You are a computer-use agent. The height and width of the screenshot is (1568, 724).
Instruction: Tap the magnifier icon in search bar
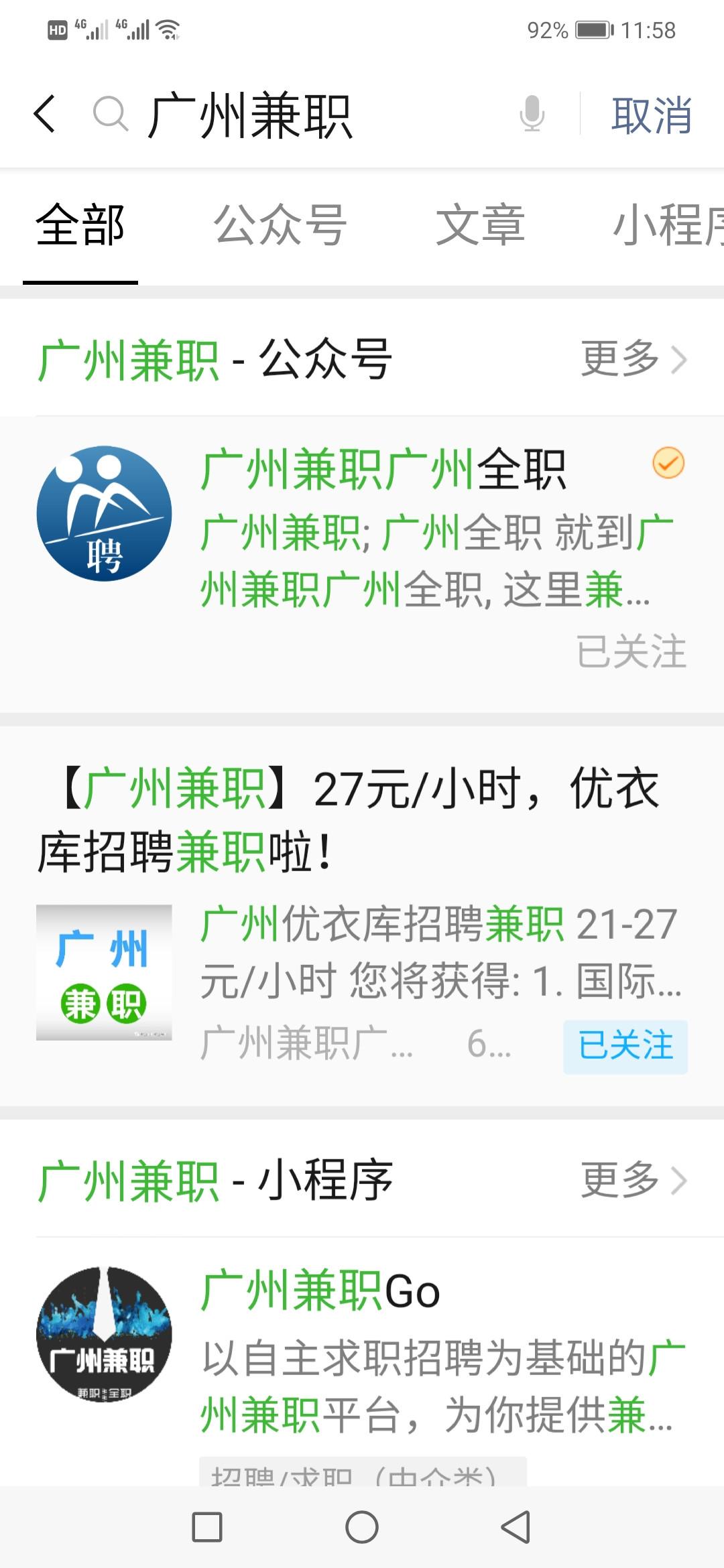[x=109, y=115]
